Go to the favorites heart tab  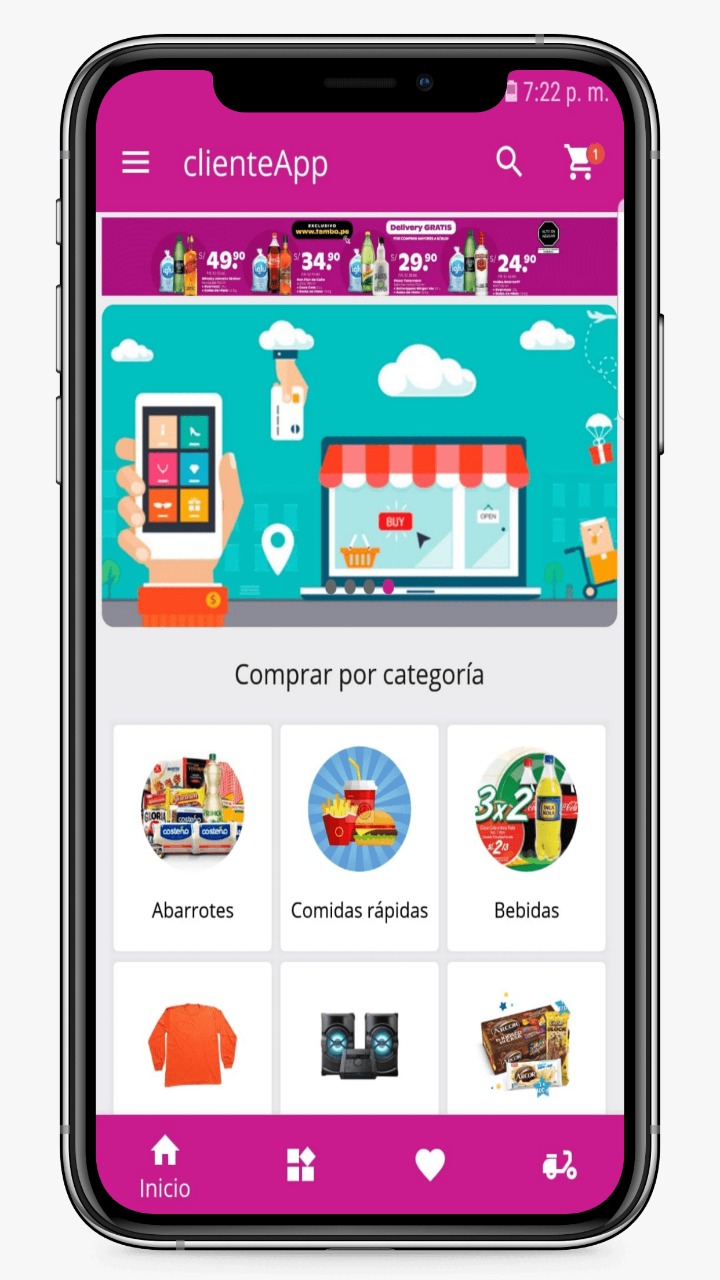point(430,1165)
